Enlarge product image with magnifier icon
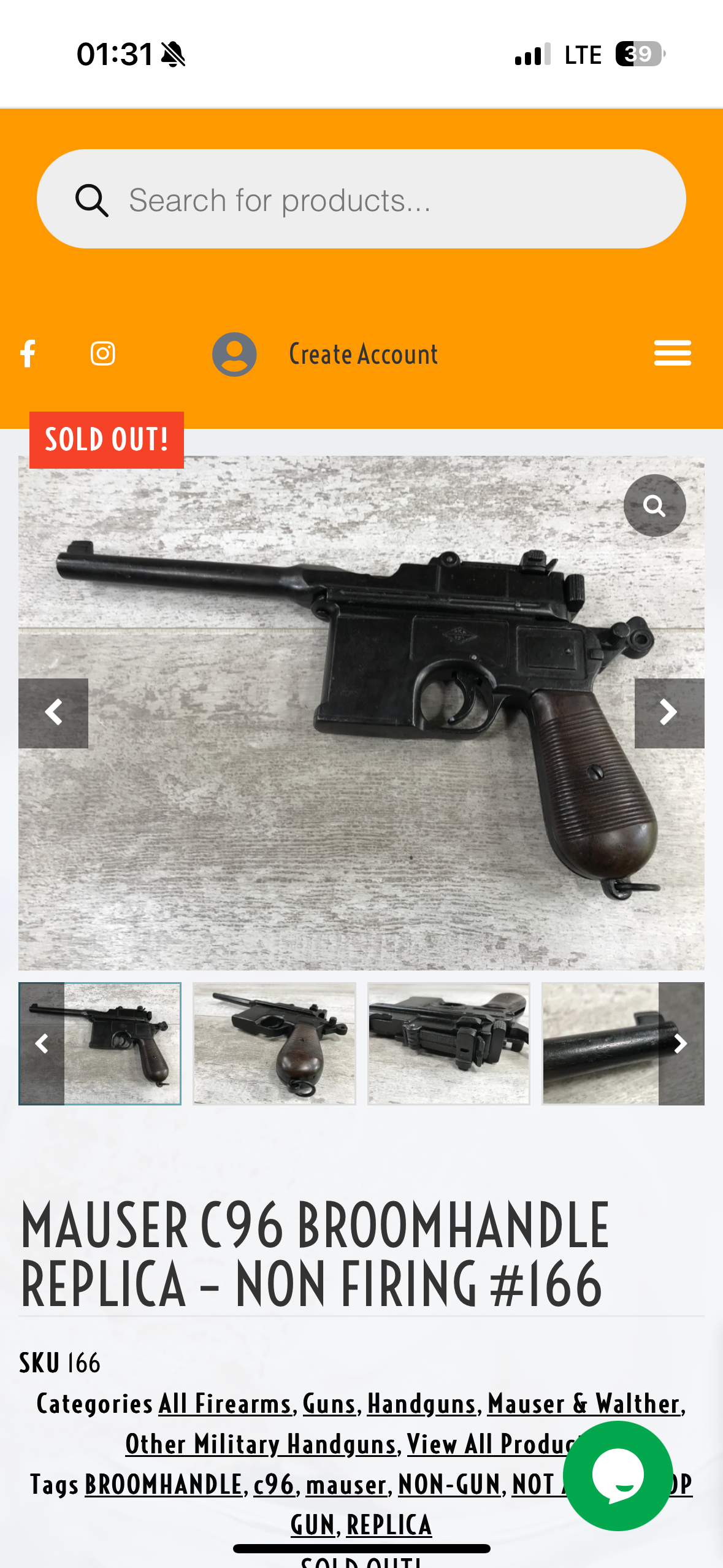723x1568 pixels. pos(654,506)
